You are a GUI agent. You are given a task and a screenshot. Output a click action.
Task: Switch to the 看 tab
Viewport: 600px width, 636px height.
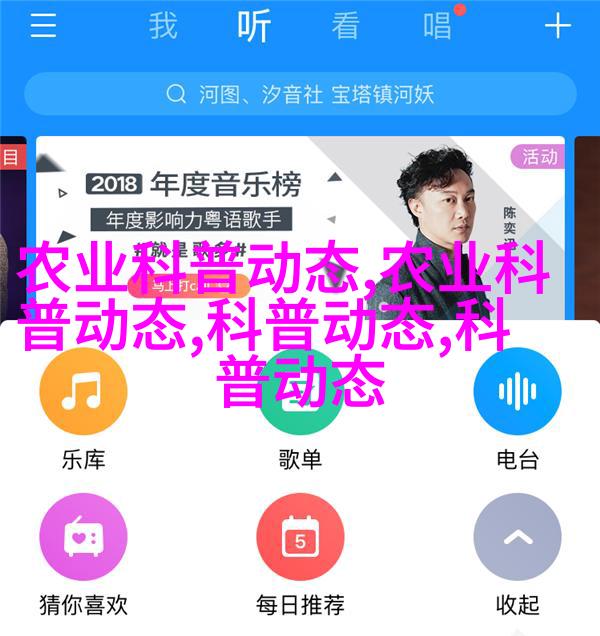[345, 27]
